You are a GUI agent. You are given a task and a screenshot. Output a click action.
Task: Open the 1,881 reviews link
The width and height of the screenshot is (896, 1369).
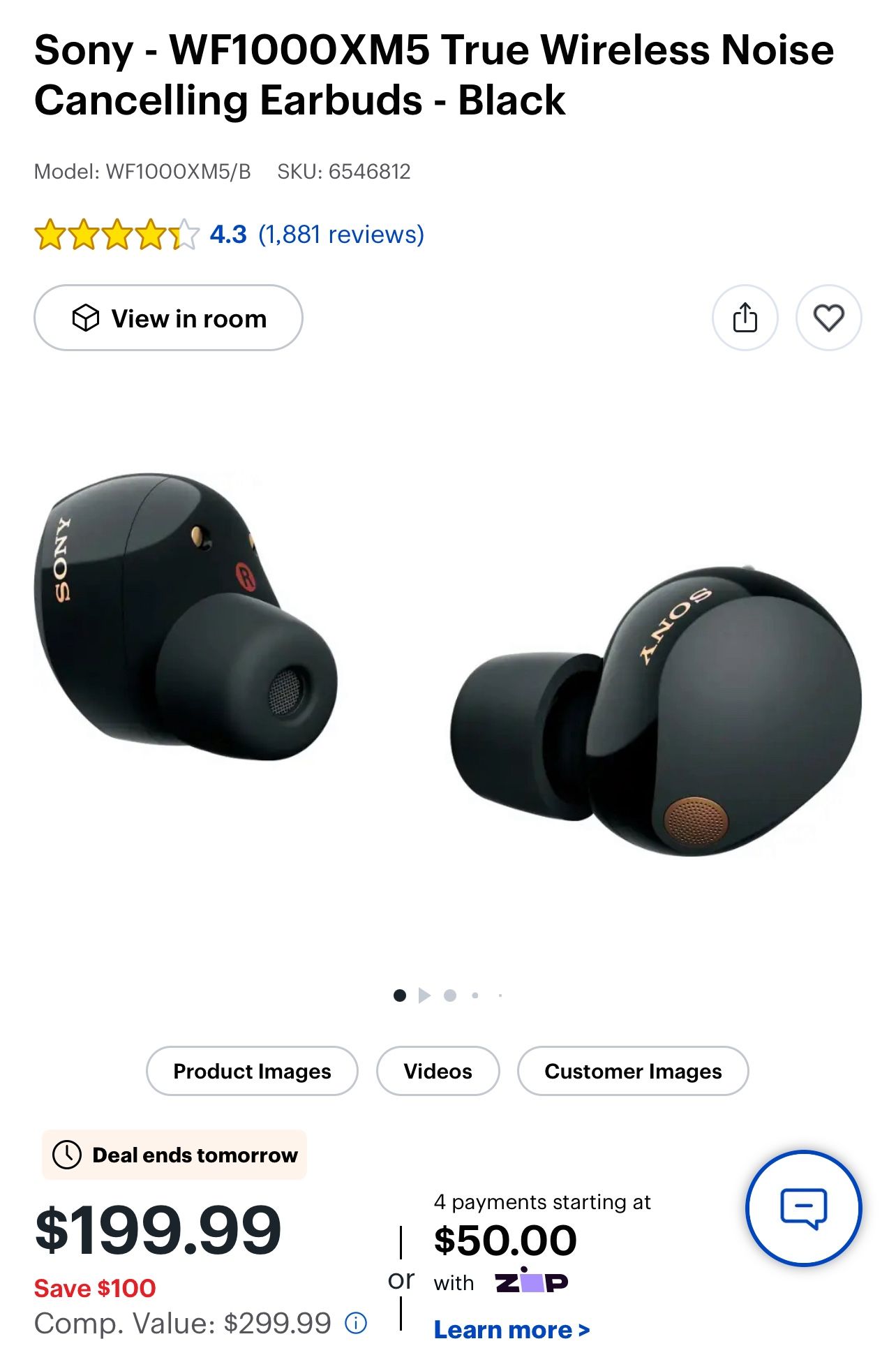coord(341,235)
